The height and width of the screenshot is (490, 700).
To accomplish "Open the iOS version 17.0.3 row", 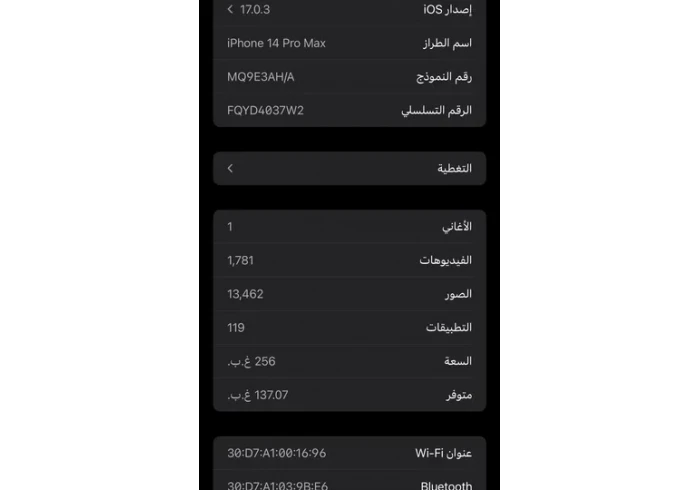I will 349,10.
